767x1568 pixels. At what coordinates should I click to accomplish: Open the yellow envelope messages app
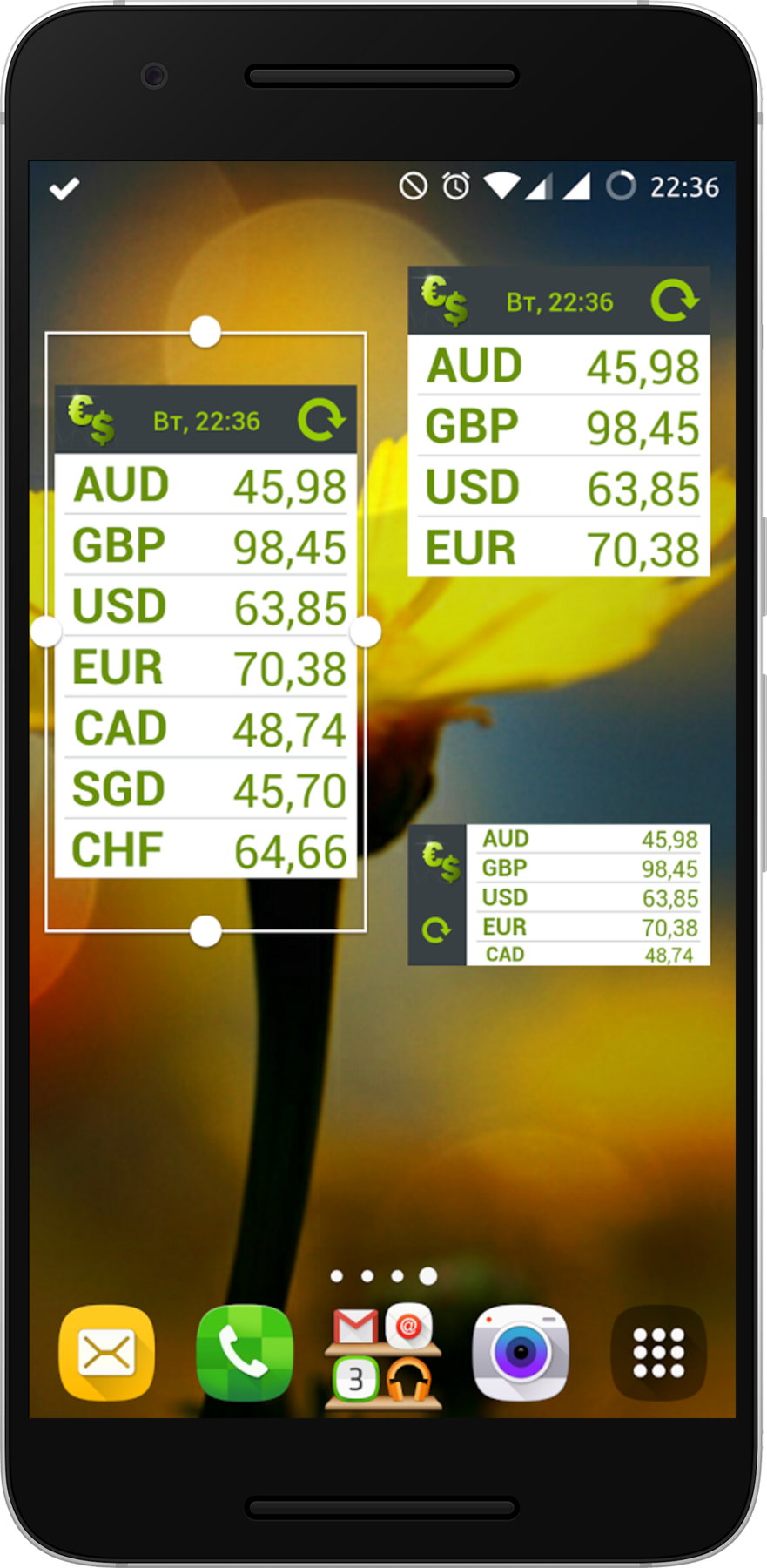107,1353
